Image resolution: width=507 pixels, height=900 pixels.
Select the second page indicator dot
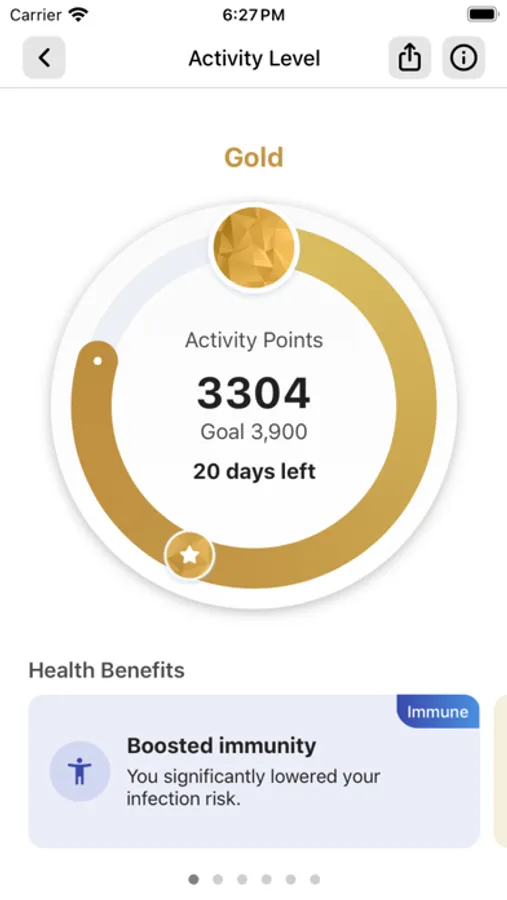218,879
